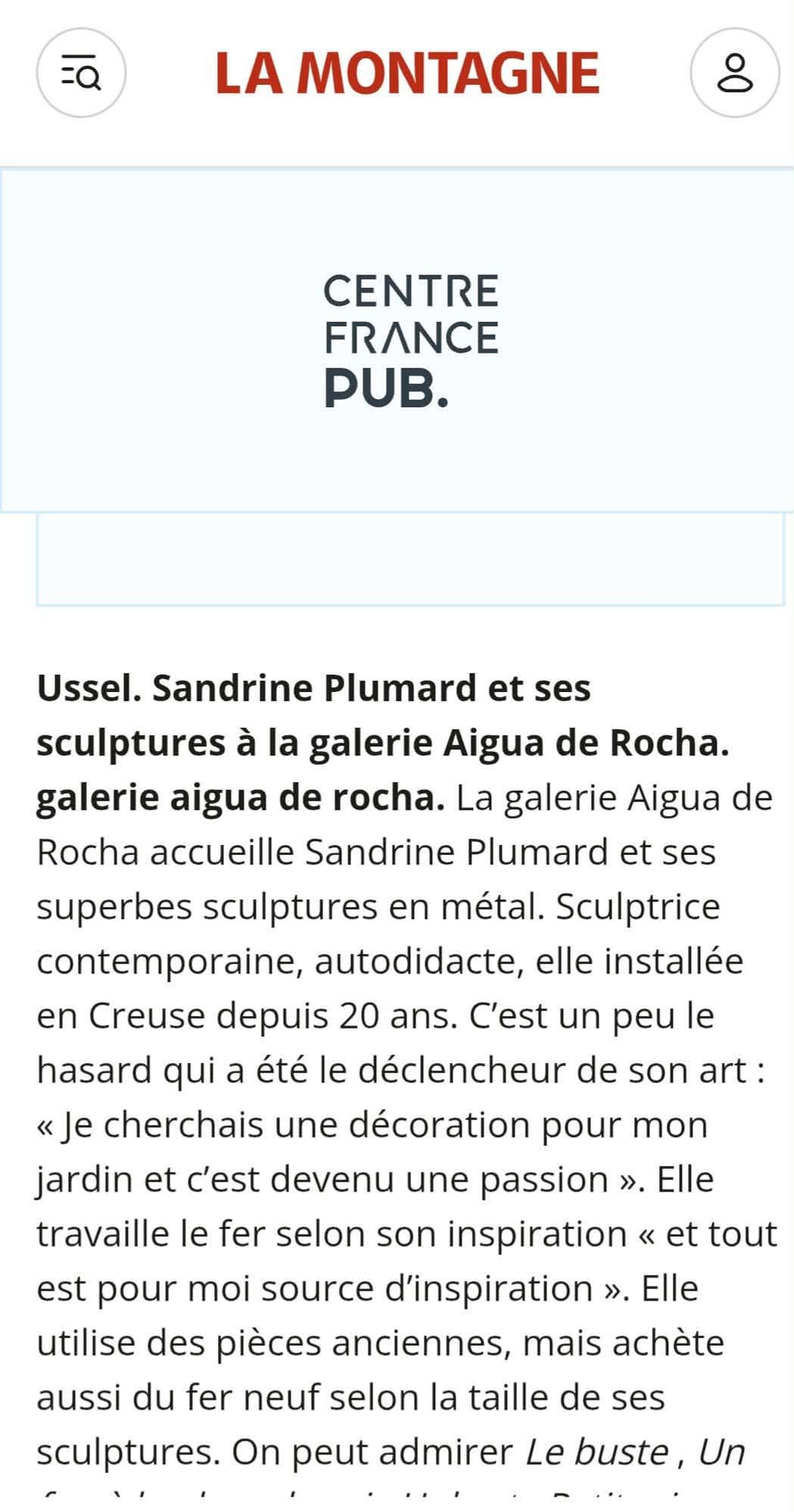
Task: Go to La Montagne homepage
Action: coord(407,74)
